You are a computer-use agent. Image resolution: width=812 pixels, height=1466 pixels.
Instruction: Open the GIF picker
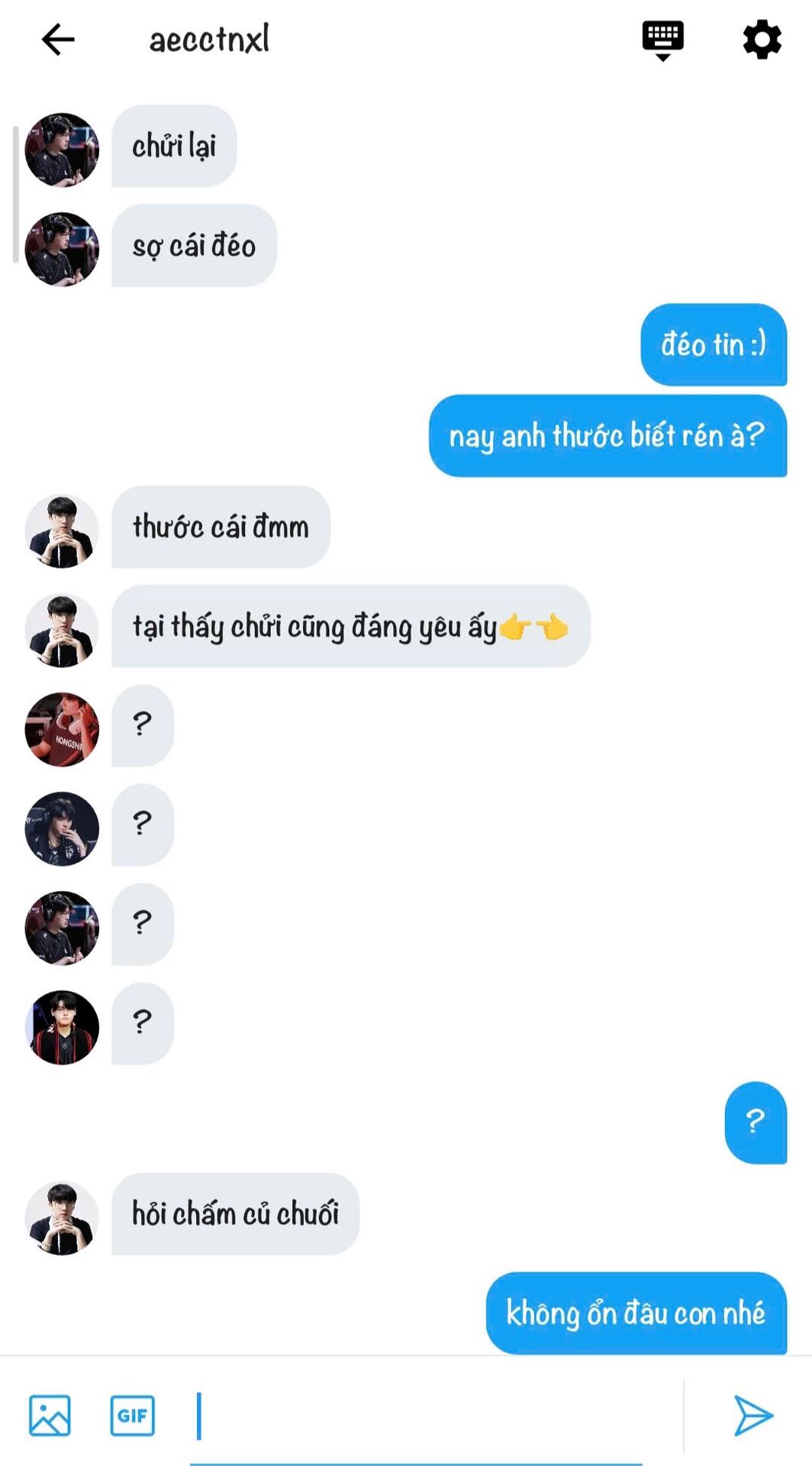click(133, 1415)
